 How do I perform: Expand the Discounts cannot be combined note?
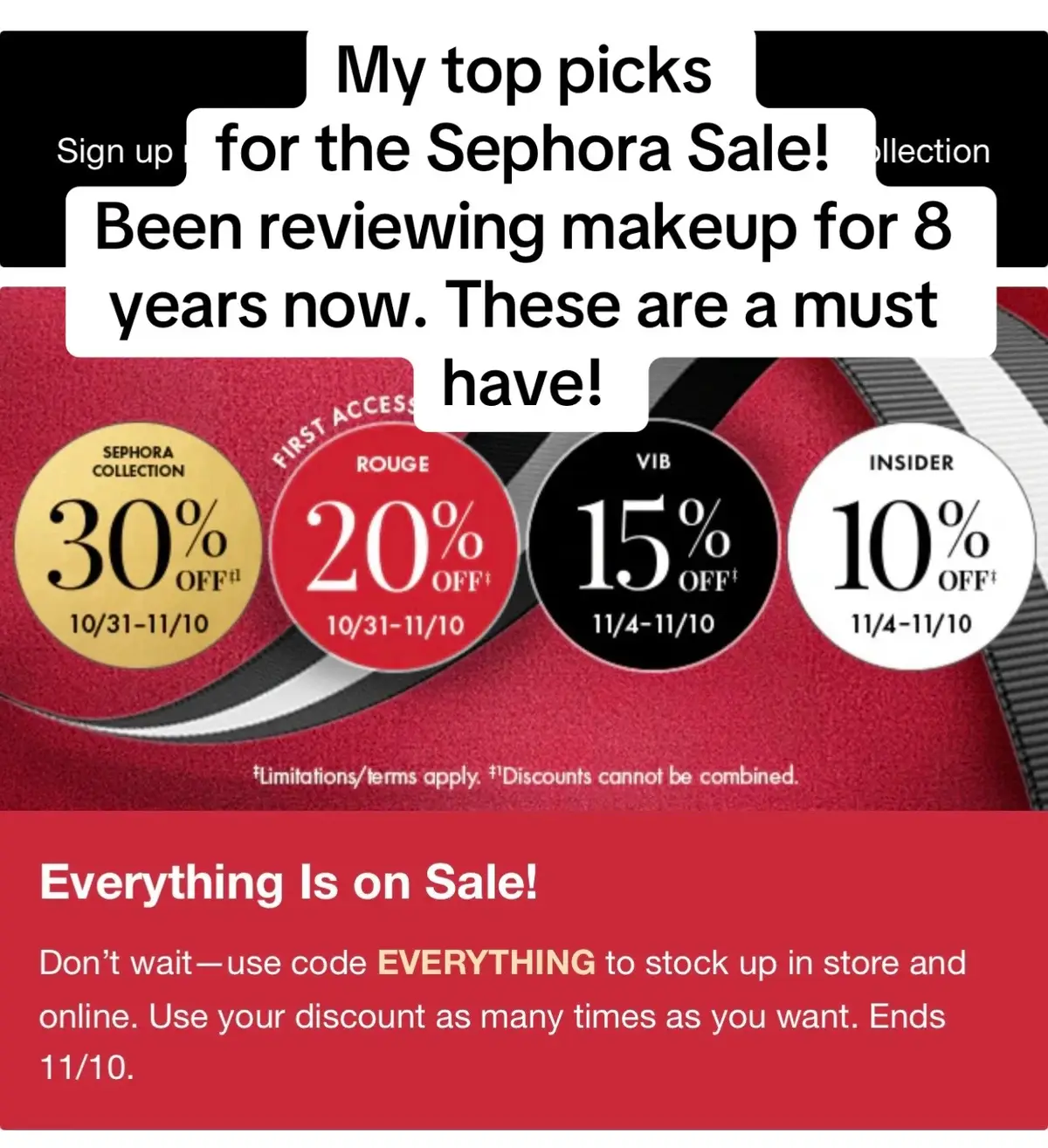click(x=646, y=774)
